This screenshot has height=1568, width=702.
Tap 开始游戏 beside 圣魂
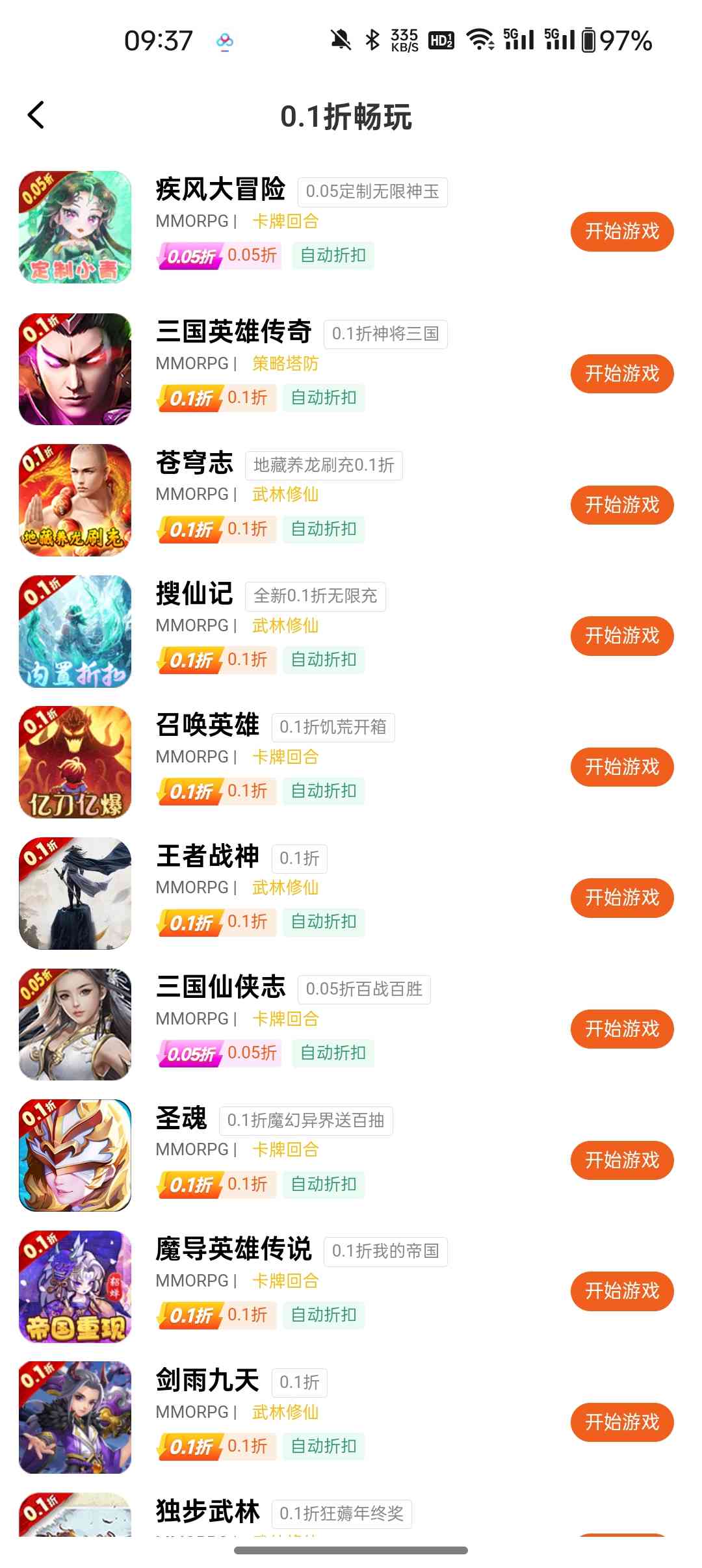tap(621, 1160)
